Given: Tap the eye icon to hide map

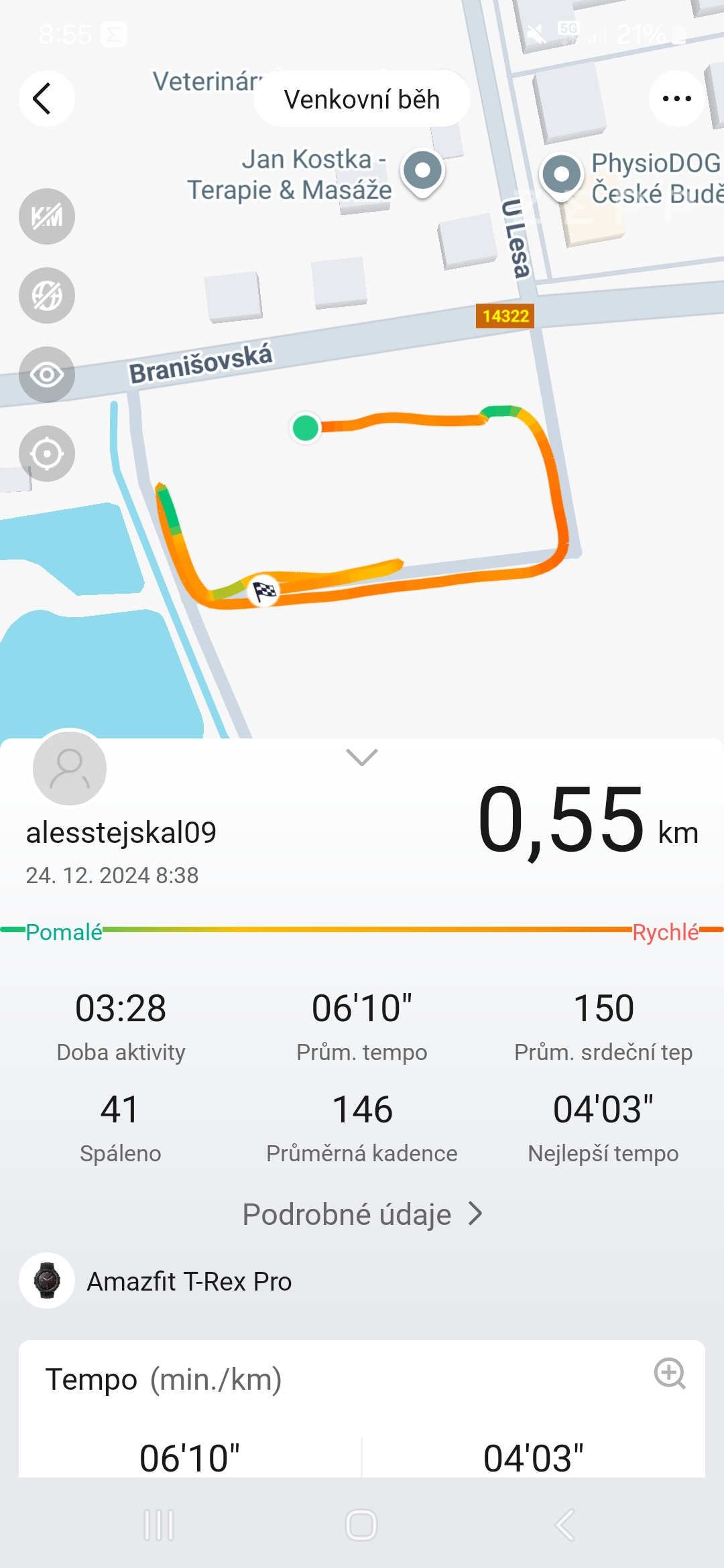Looking at the screenshot, I should click(46, 375).
